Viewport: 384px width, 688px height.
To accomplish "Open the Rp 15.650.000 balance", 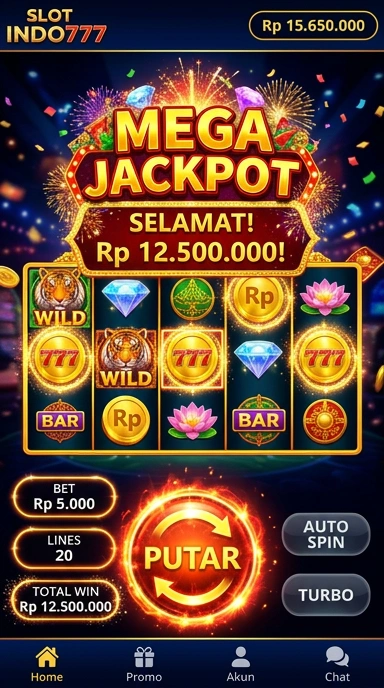I will (313, 25).
